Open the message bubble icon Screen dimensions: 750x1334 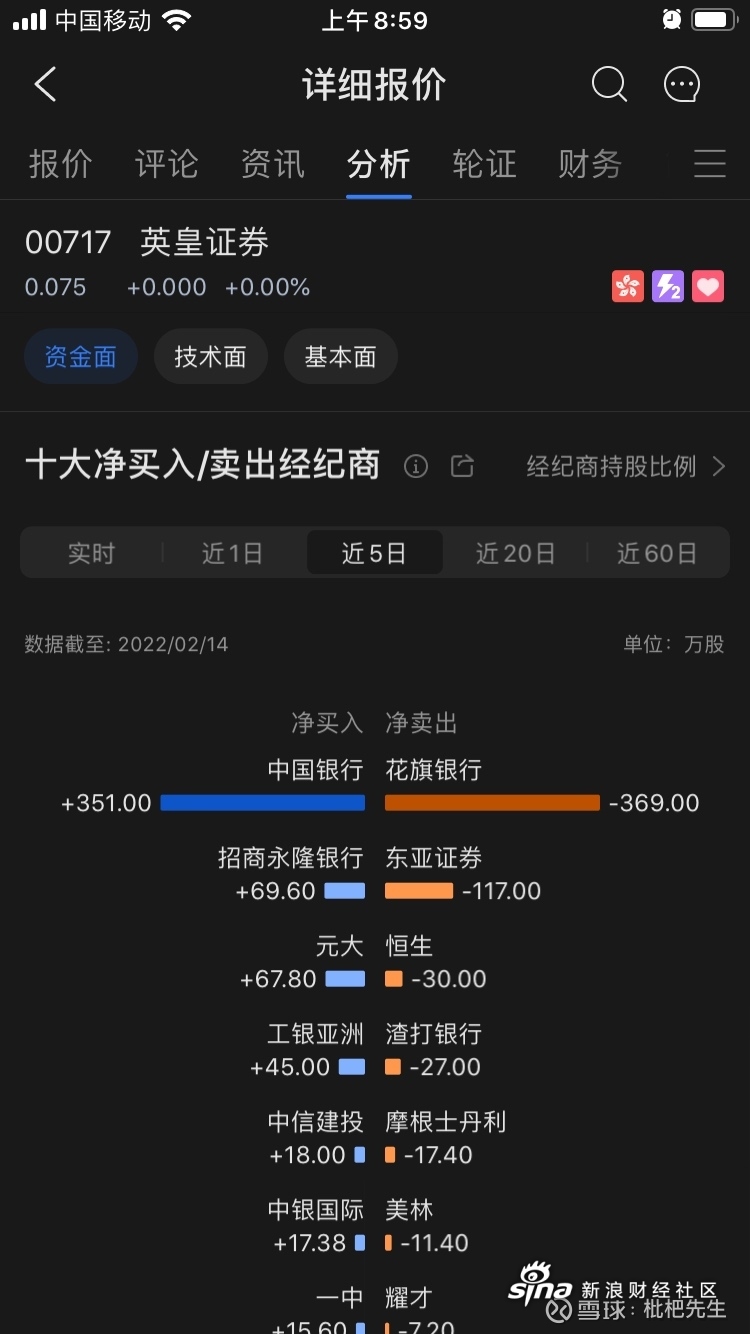[x=682, y=85]
